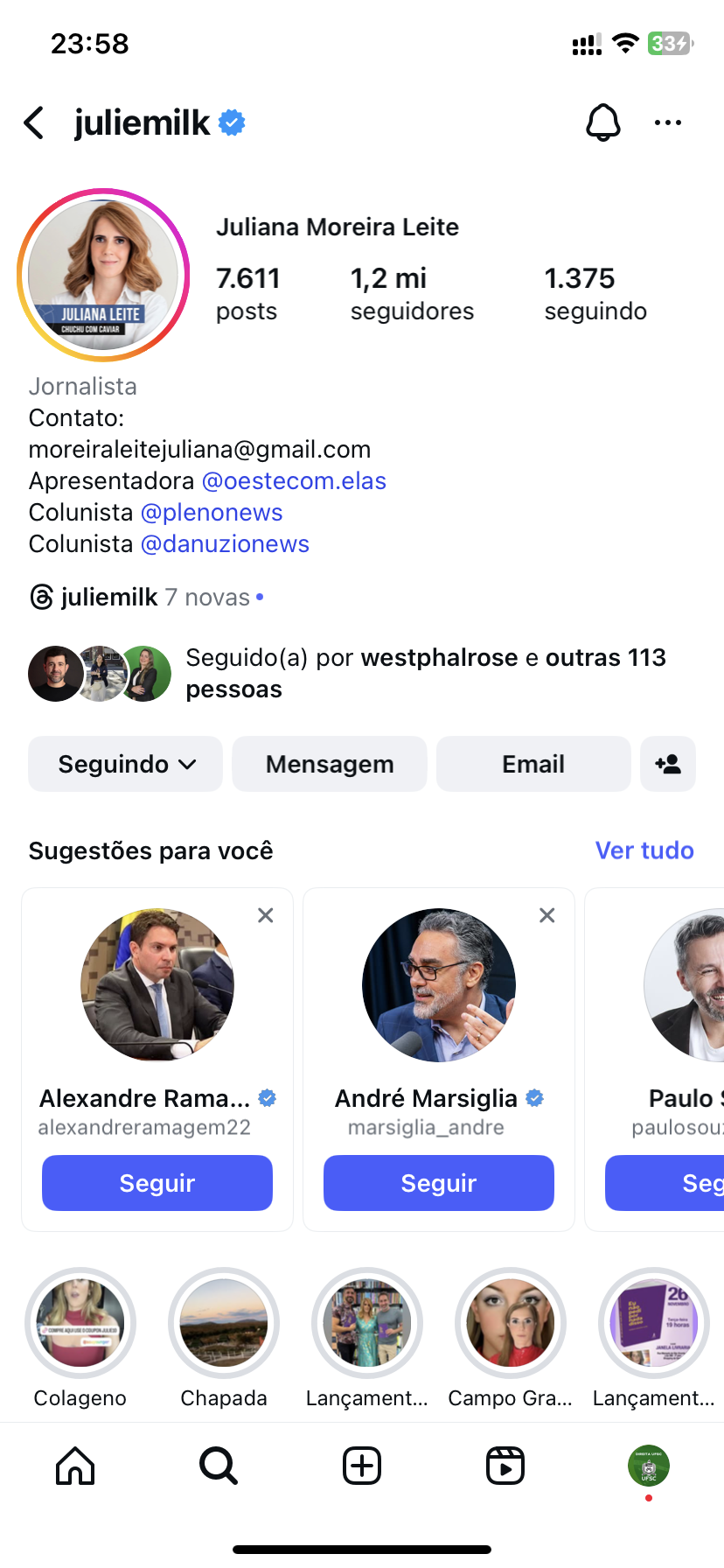Follow alexandreramagem22
This screenshot has width=724, height=1568.
157,1183
